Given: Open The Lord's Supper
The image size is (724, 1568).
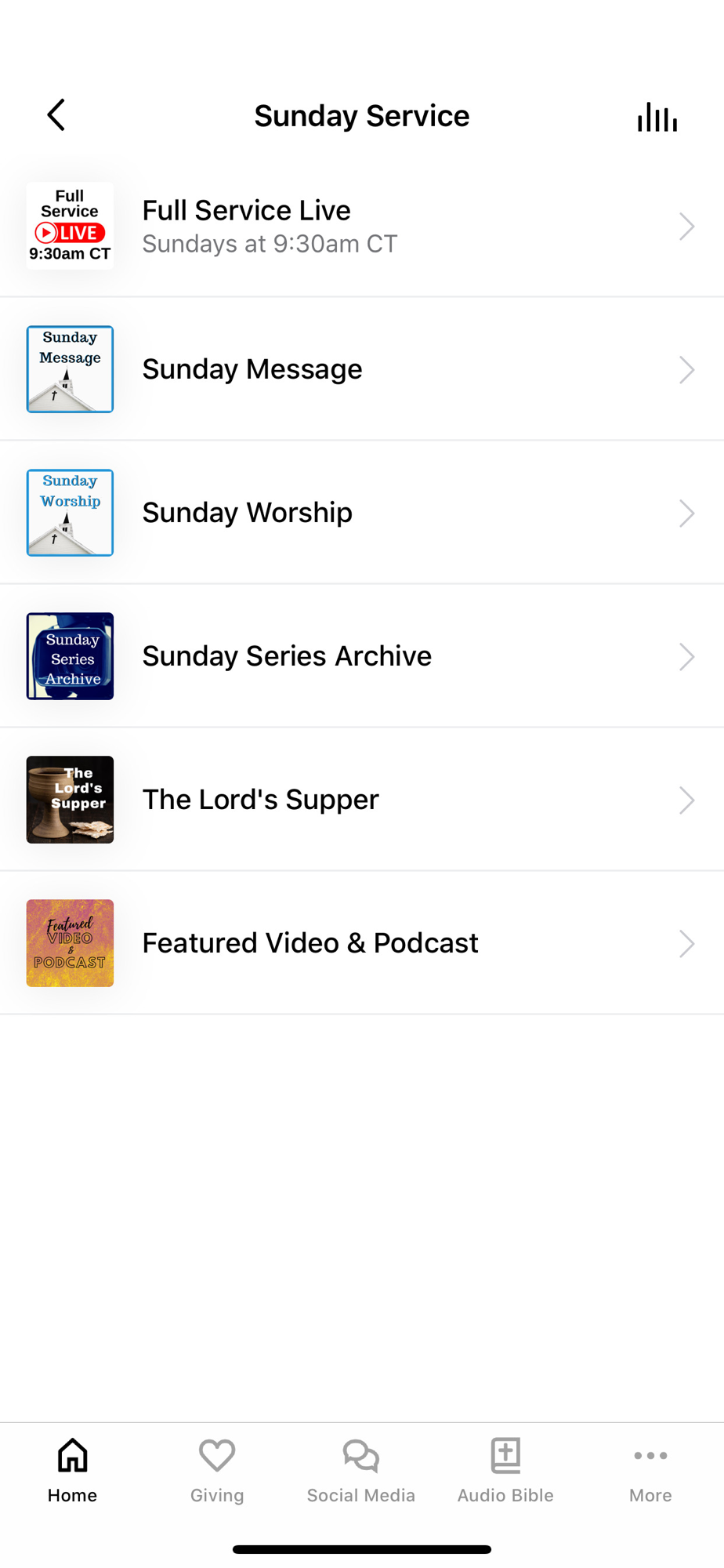Looking at the screenshot, I should click(x=361, y=800).
